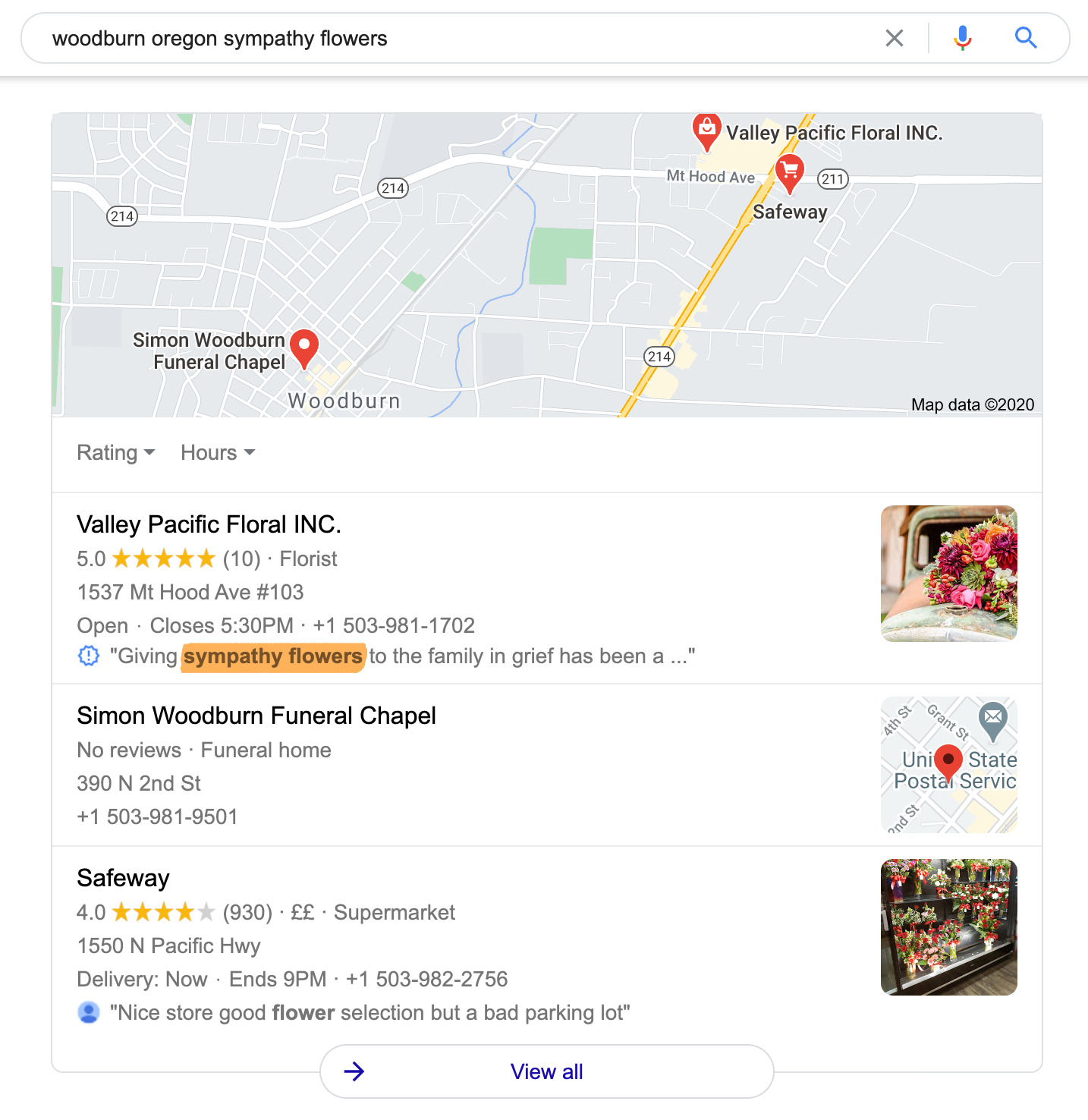The height and width of the screenshot is (1120, 1088).
Task: Open the Simon Woodburn Funeral Chapel listing
Action: pos(256,716)
